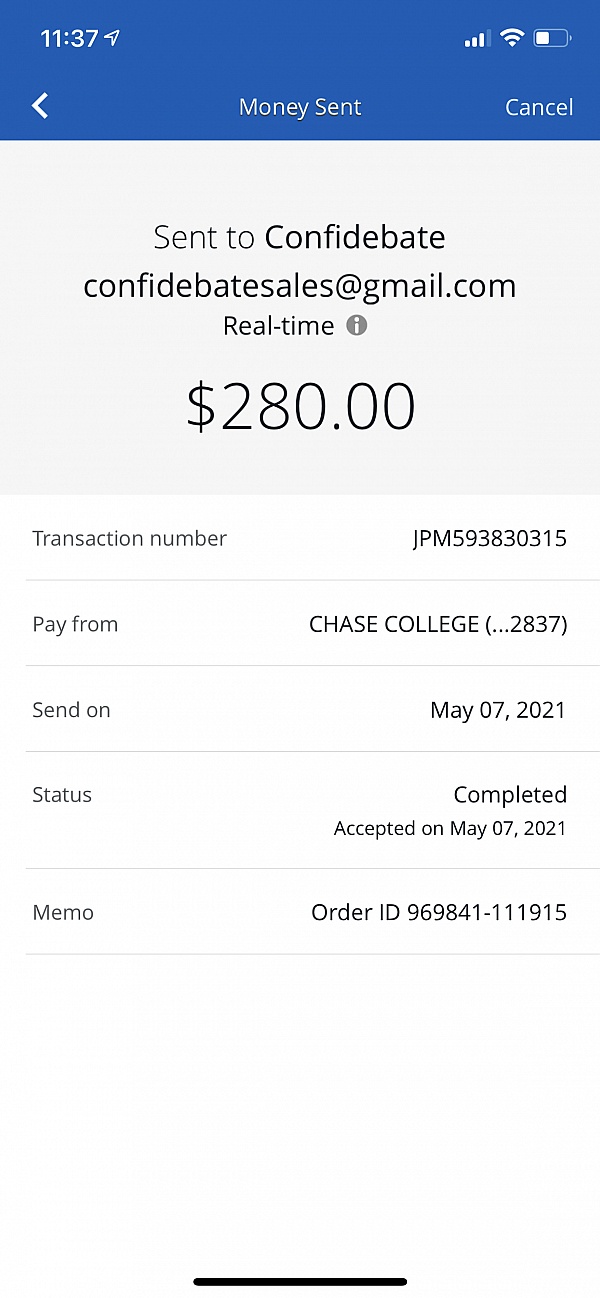Tap Cancel in the top bar
The width and height of the screenshot is (600, 1298).
(539, 107)
